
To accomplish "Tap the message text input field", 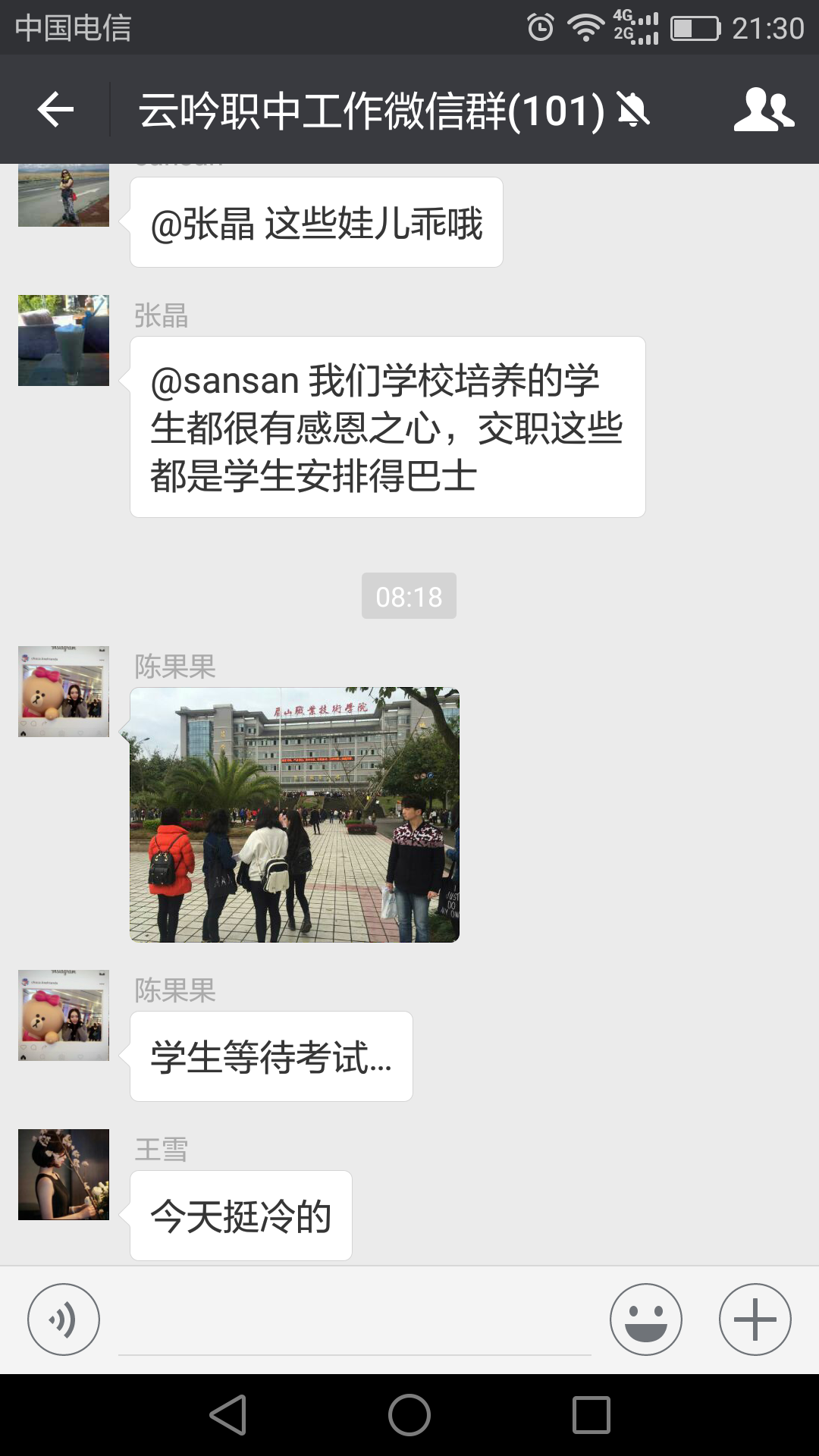I will point(354,1323).
